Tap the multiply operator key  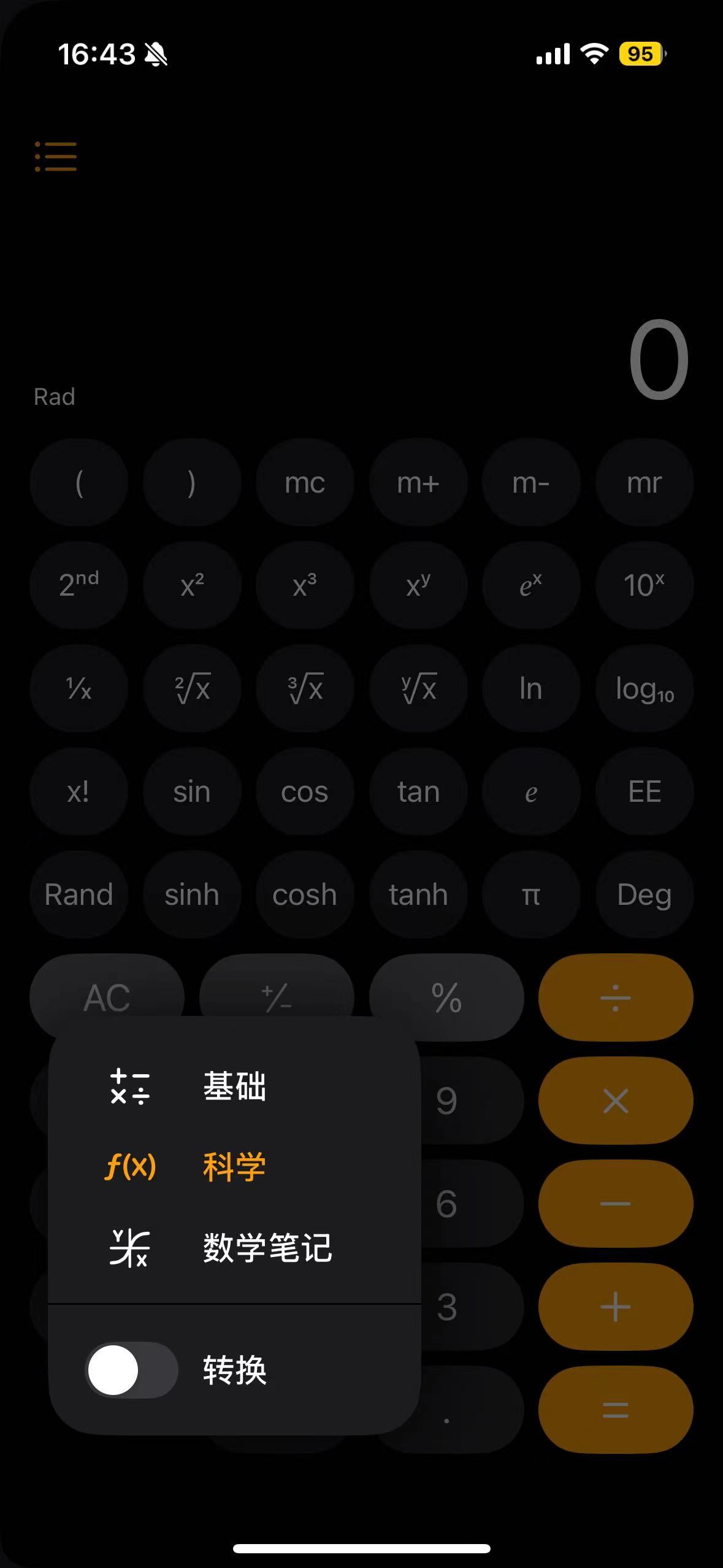click(x=615, y=1101)
